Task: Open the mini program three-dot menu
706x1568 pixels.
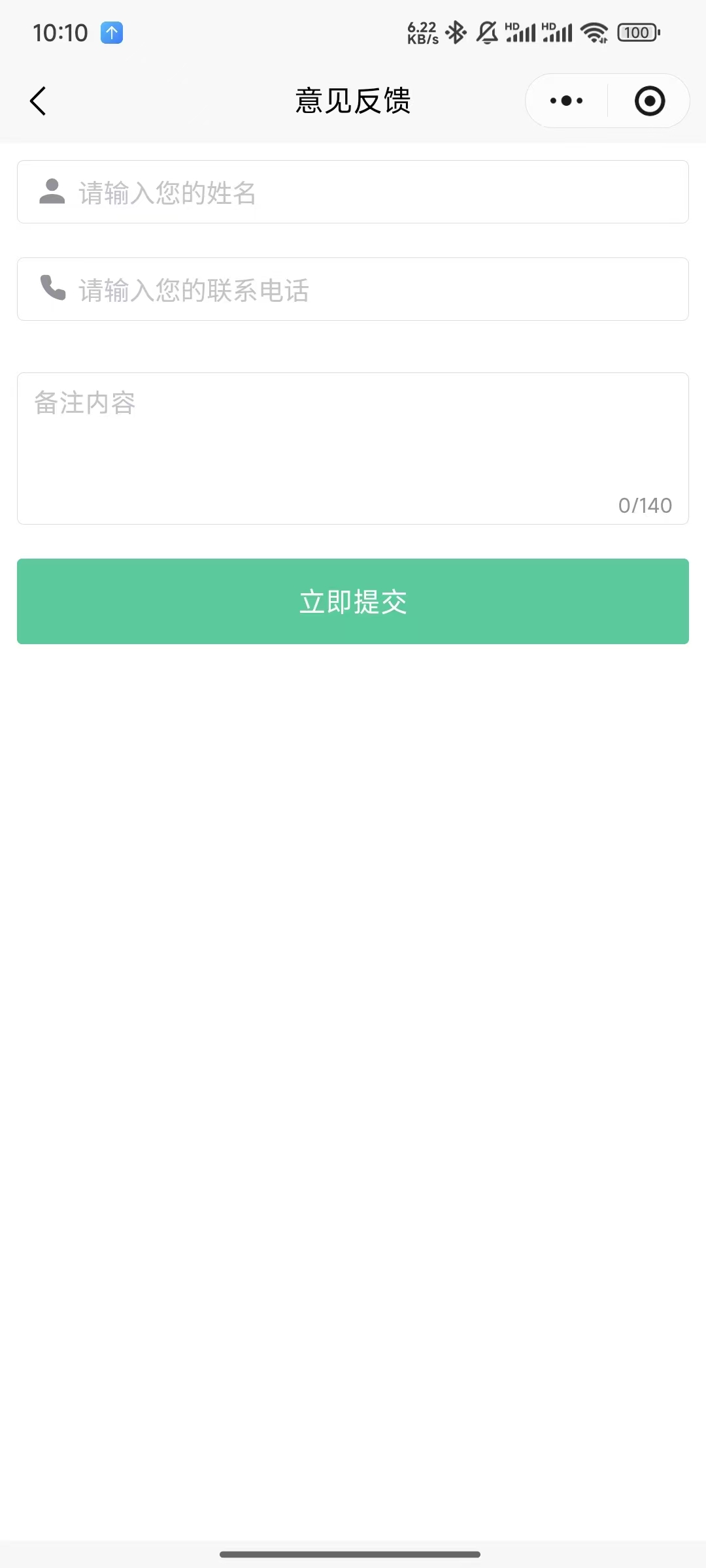Action: [x=566, y=101]
